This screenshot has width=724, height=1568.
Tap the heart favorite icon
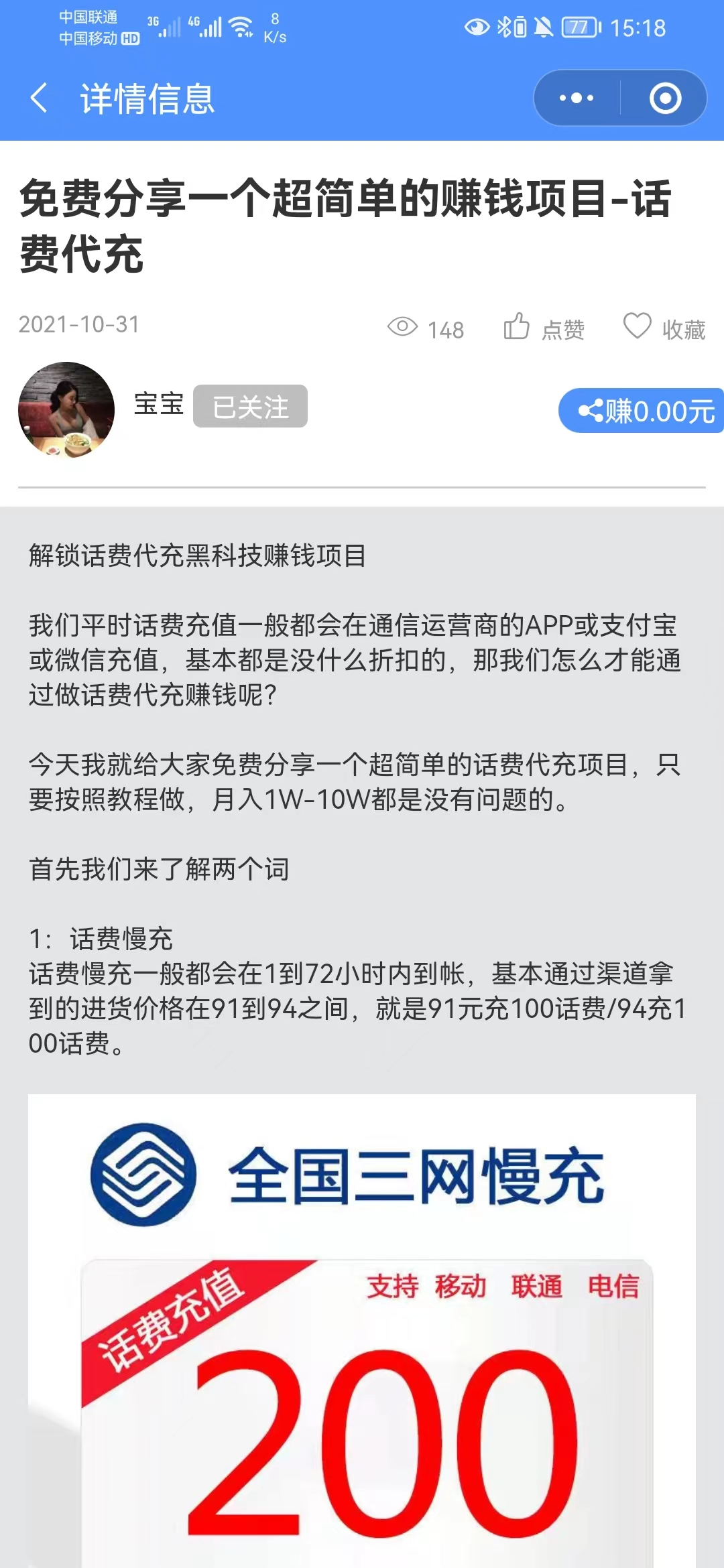click(x=636, y=326)
